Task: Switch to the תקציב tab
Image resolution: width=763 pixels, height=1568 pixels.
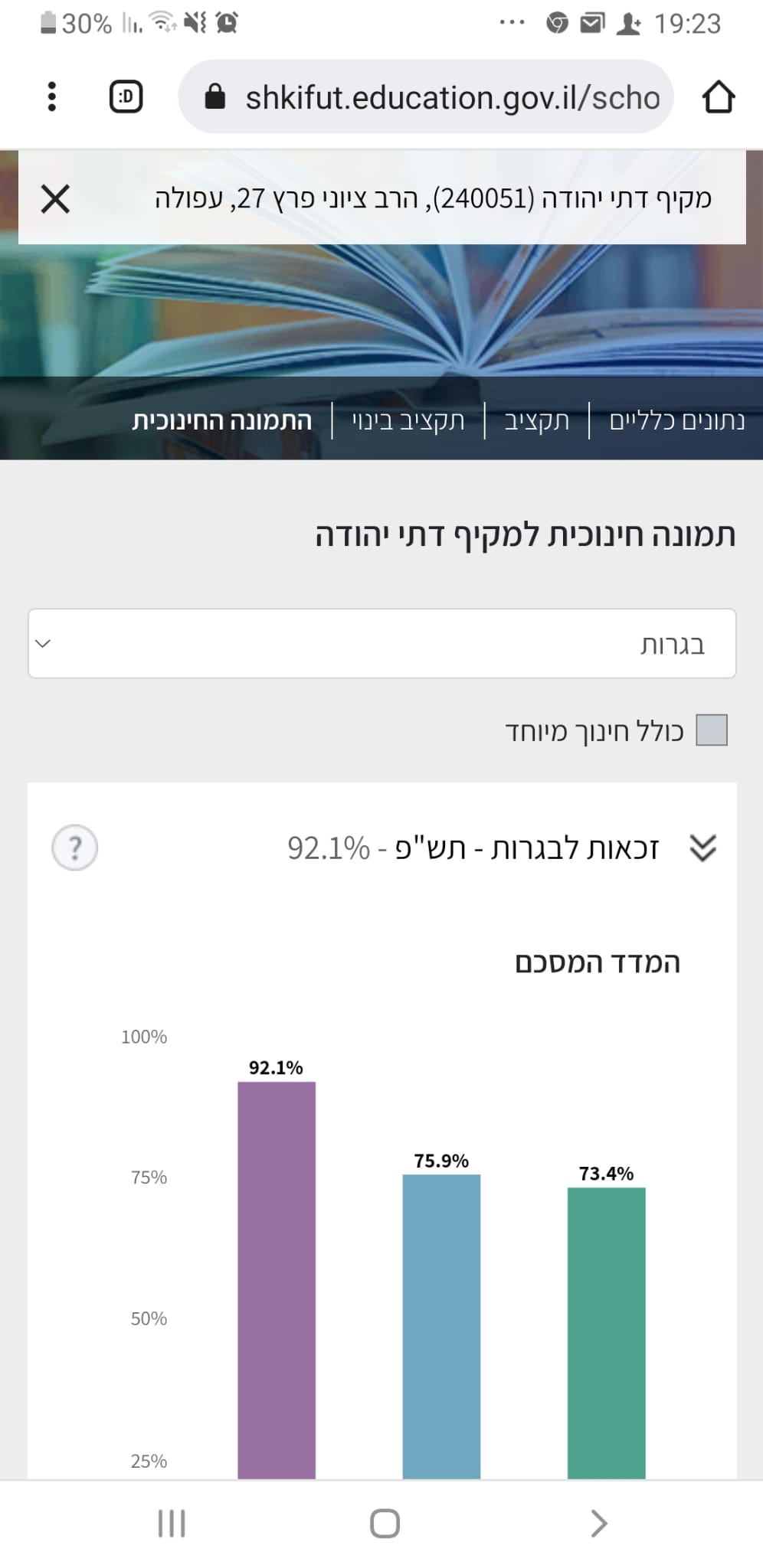Action: coord(537,421)
